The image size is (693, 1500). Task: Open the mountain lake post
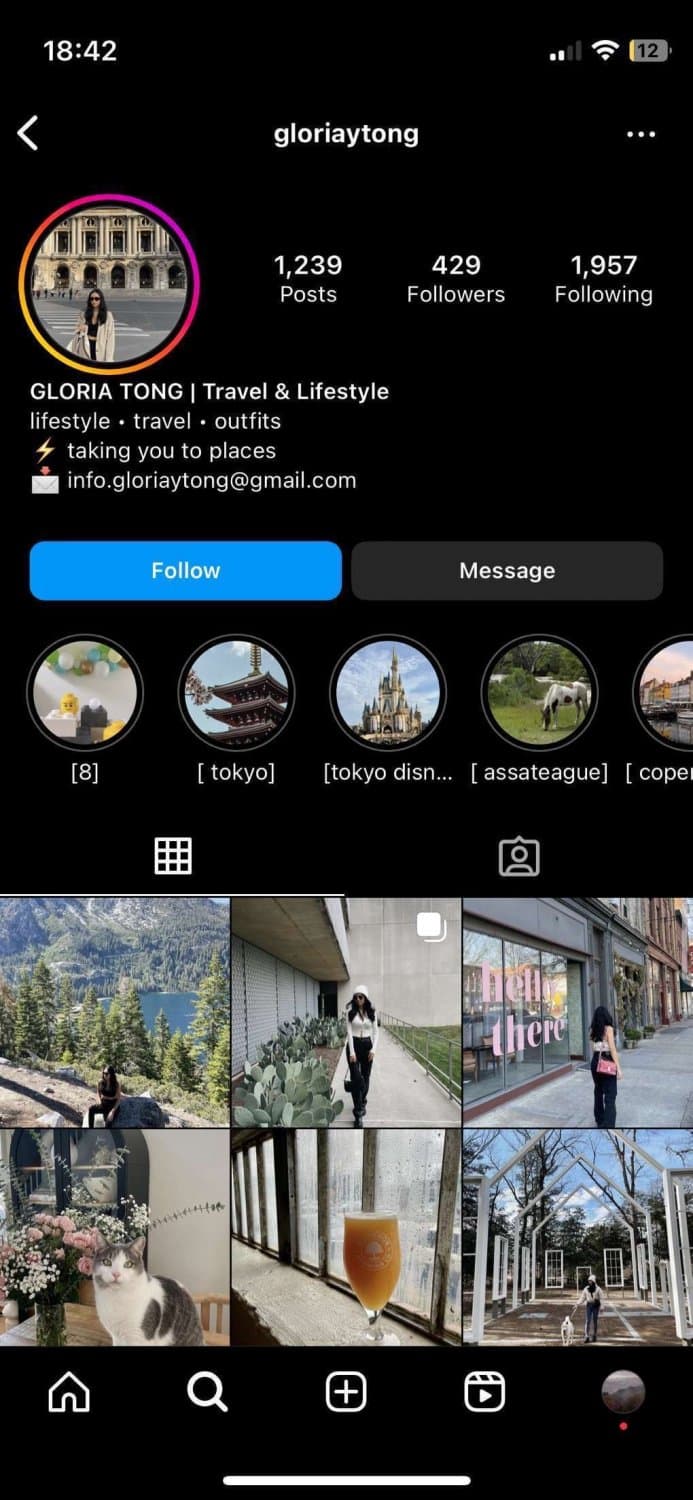(x=114, y=1012)
